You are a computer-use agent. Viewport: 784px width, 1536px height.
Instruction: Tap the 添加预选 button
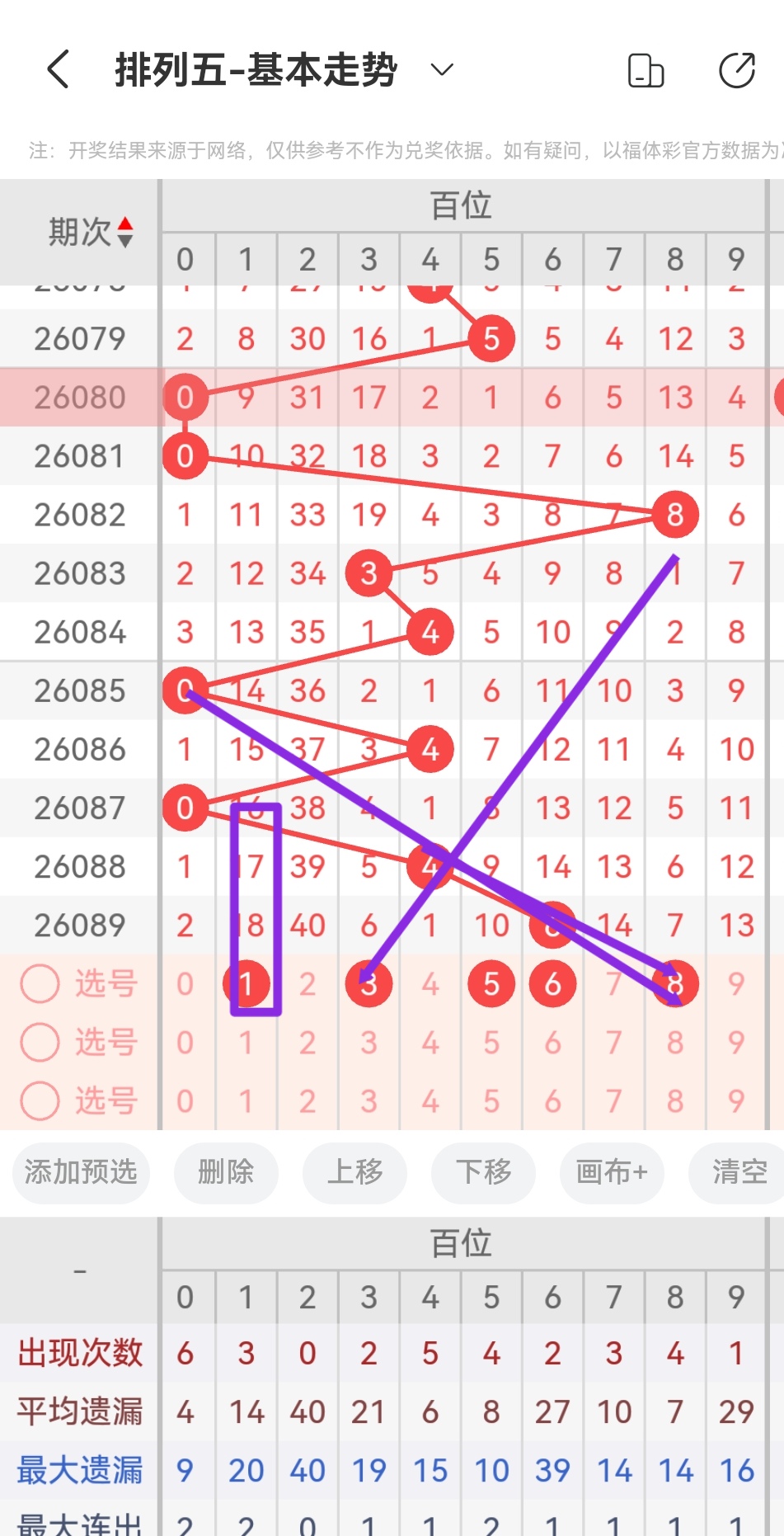(x=80, y=1173)
